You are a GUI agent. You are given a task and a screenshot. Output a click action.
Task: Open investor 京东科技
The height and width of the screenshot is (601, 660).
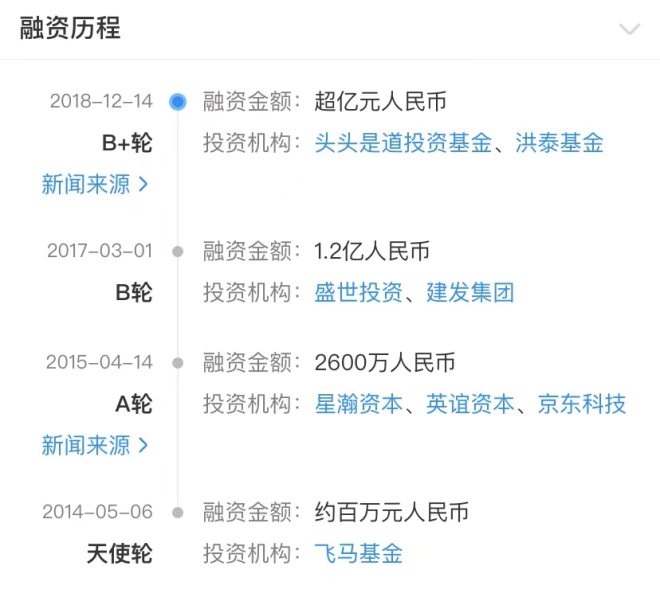click(582, 404)
